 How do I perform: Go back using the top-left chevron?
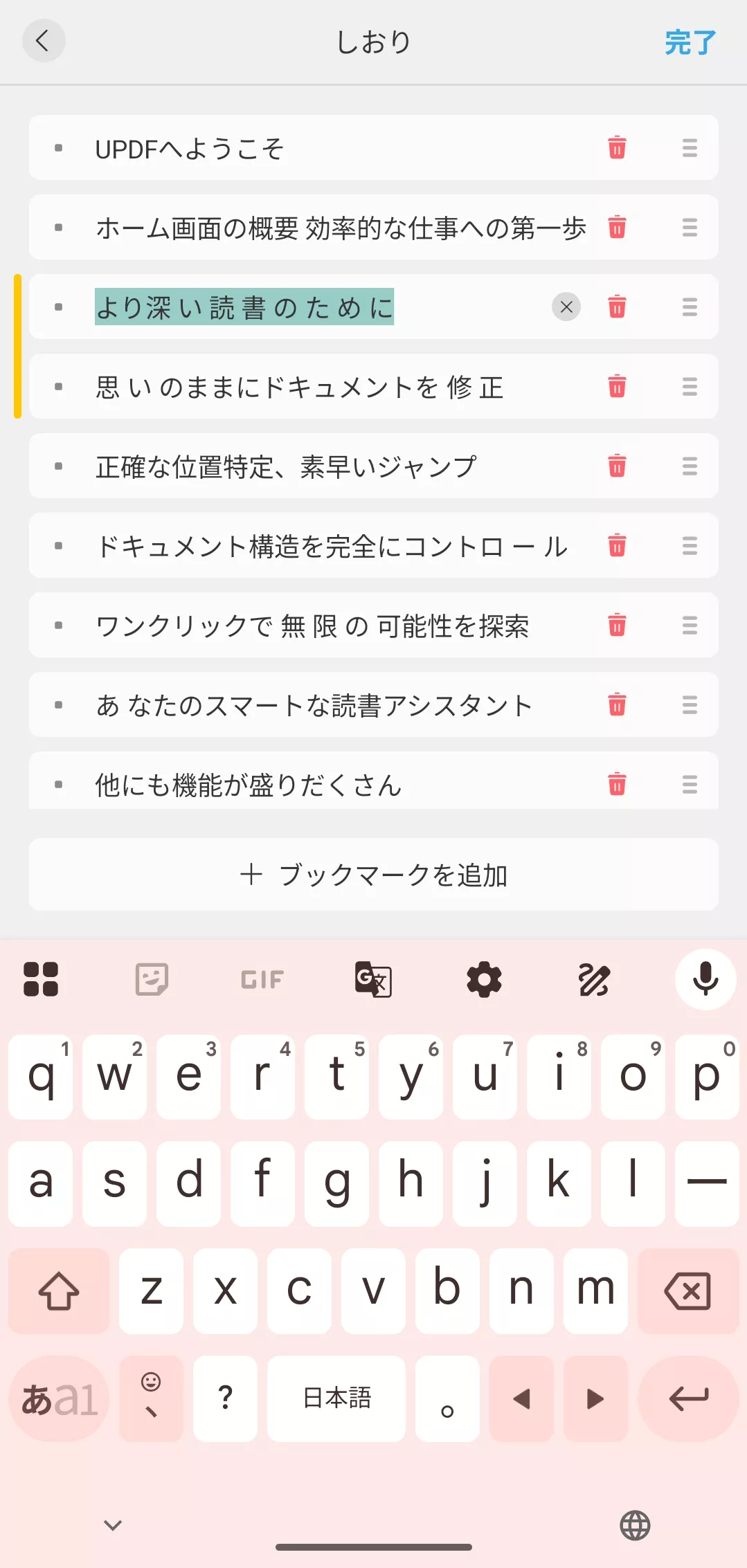pyautogui.click(x=43, y=41)
